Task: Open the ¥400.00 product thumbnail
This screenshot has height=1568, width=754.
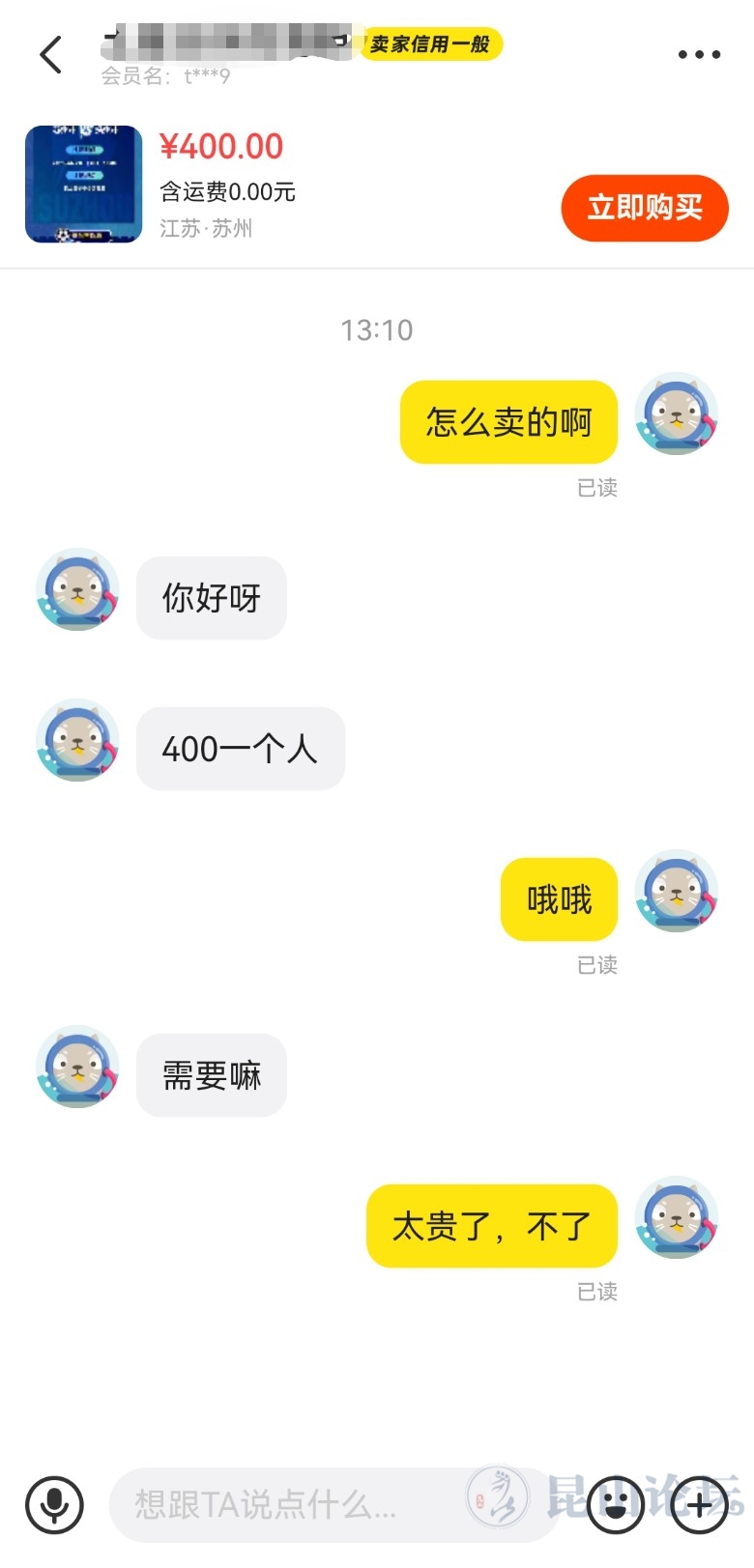Action: click(84, 184)
